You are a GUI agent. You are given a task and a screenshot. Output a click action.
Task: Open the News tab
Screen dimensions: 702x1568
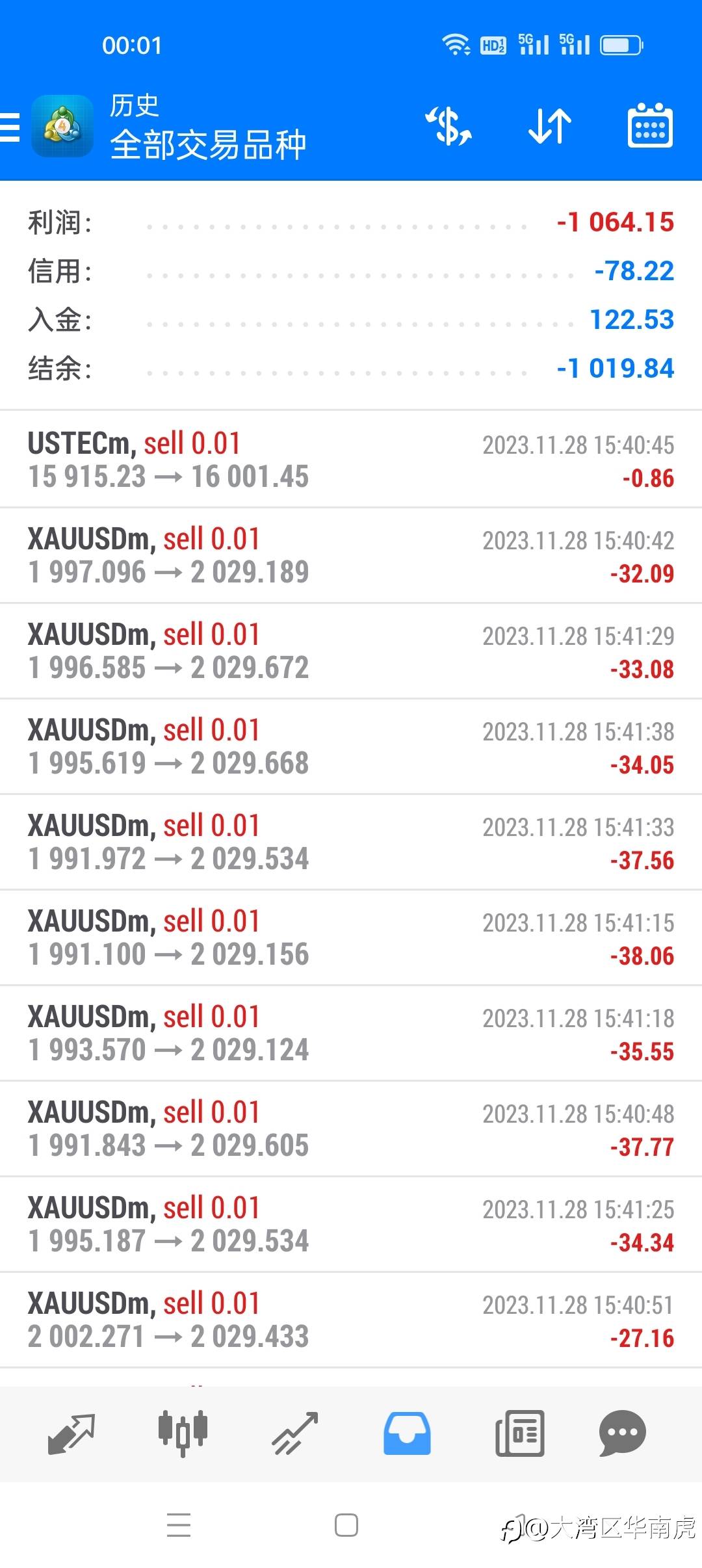click(519, 1433)
